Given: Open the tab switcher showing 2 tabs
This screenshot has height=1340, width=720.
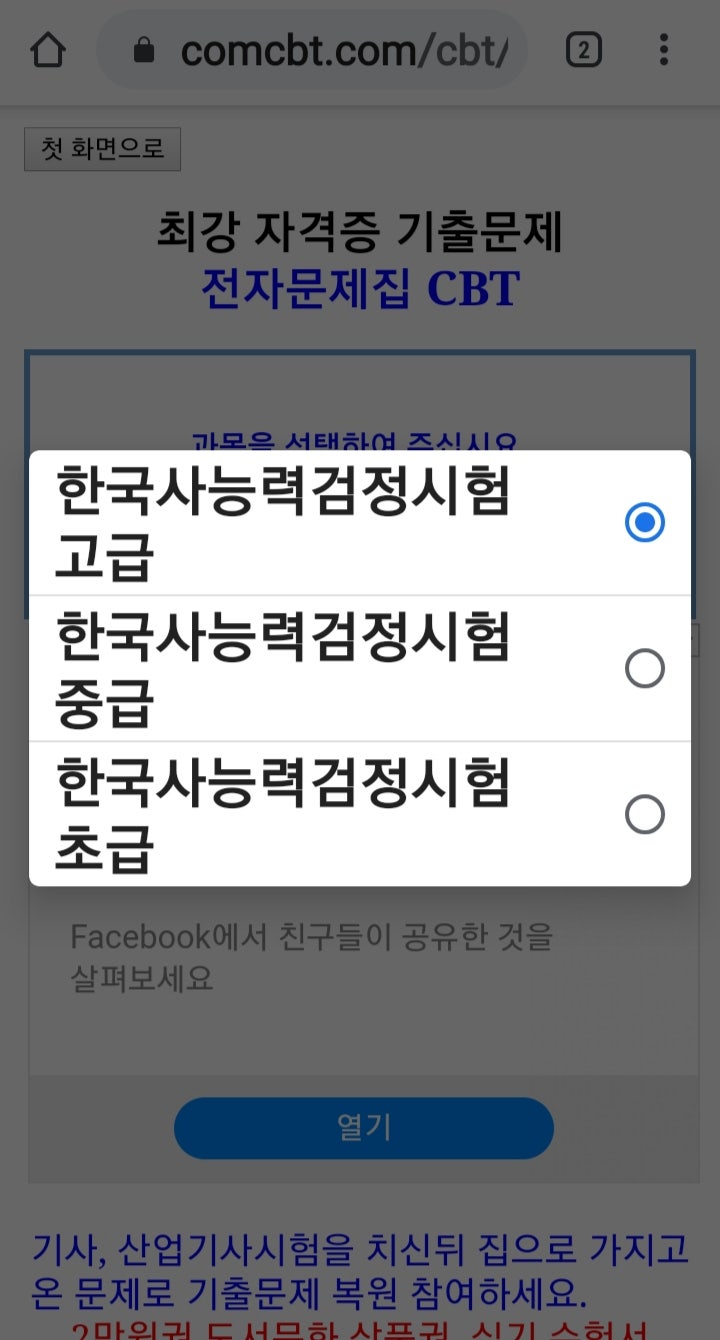Looking at the screenshot, I should [584, 50].
